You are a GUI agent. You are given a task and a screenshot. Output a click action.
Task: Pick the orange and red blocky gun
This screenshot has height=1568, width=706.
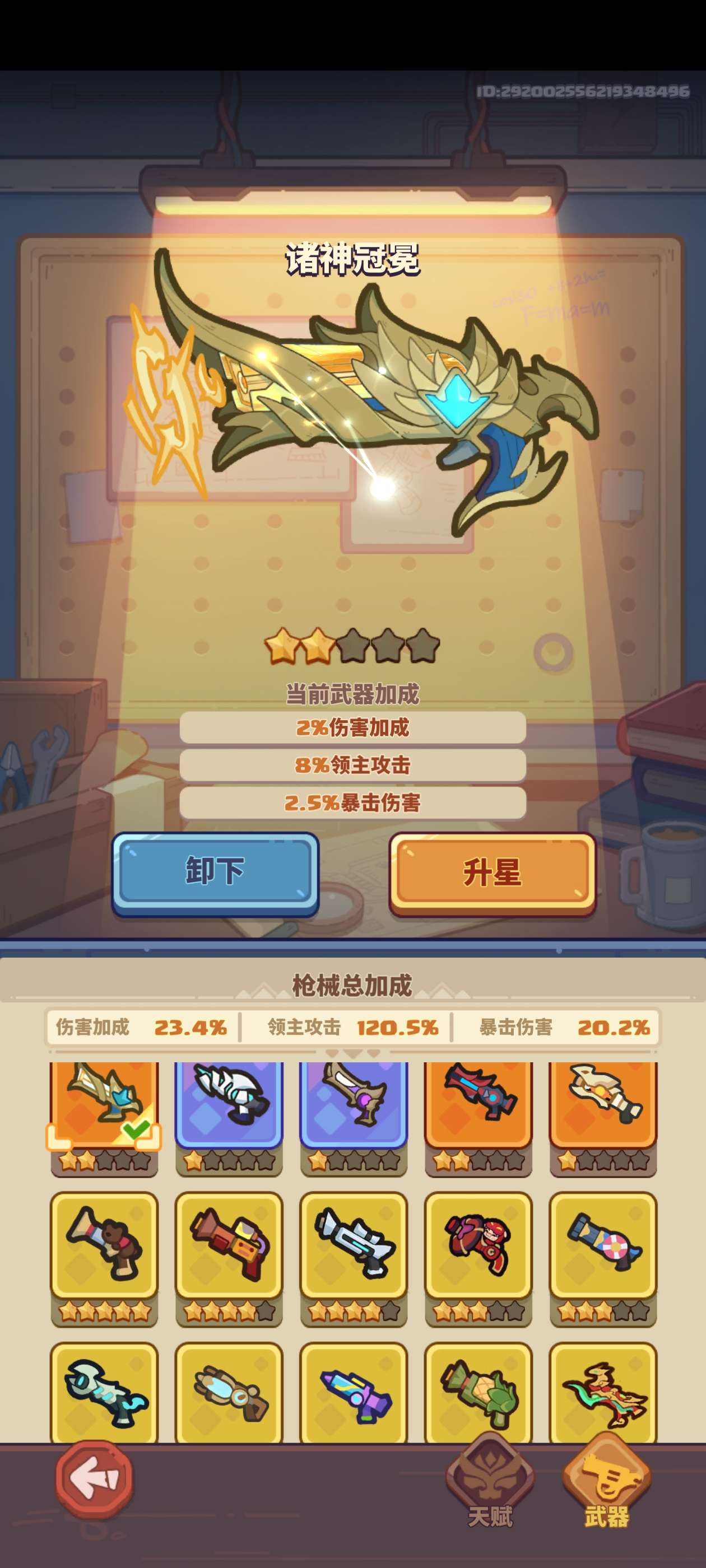[x=229, y=1245]
